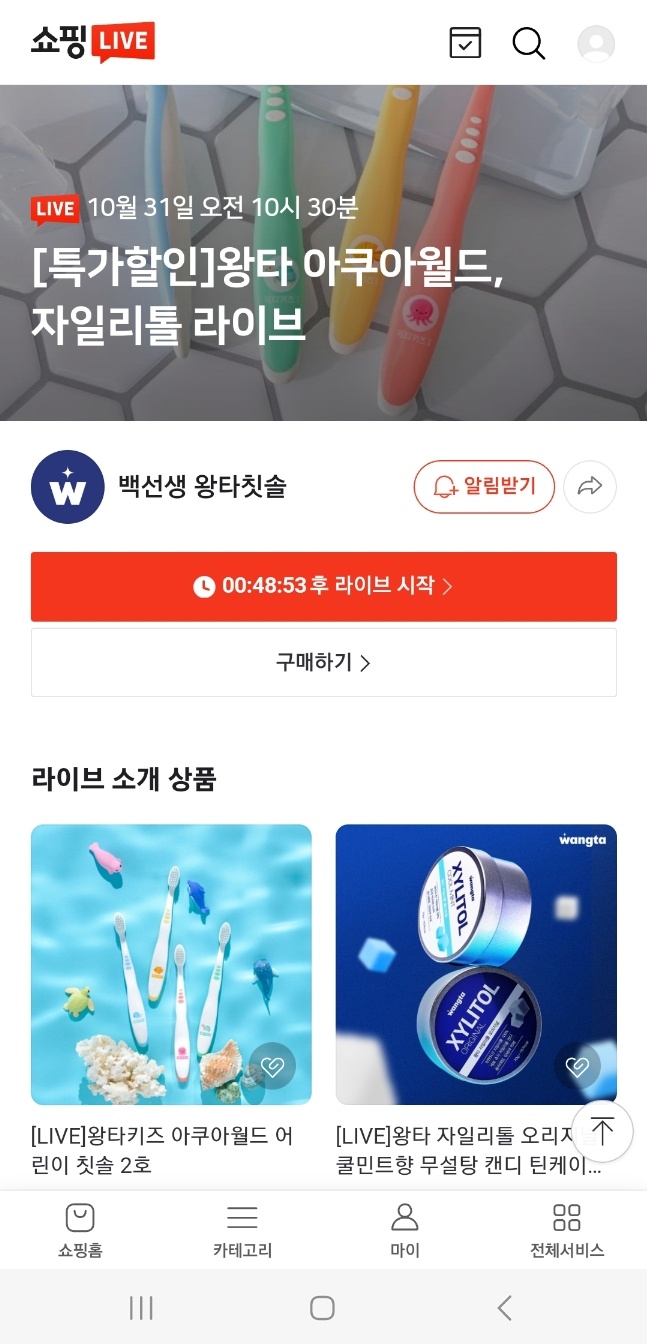Image resolution: width=647 pixels, height=1344 pixels.
Task: Tap the 구매하기 button
Action: (x=323, y=662)
